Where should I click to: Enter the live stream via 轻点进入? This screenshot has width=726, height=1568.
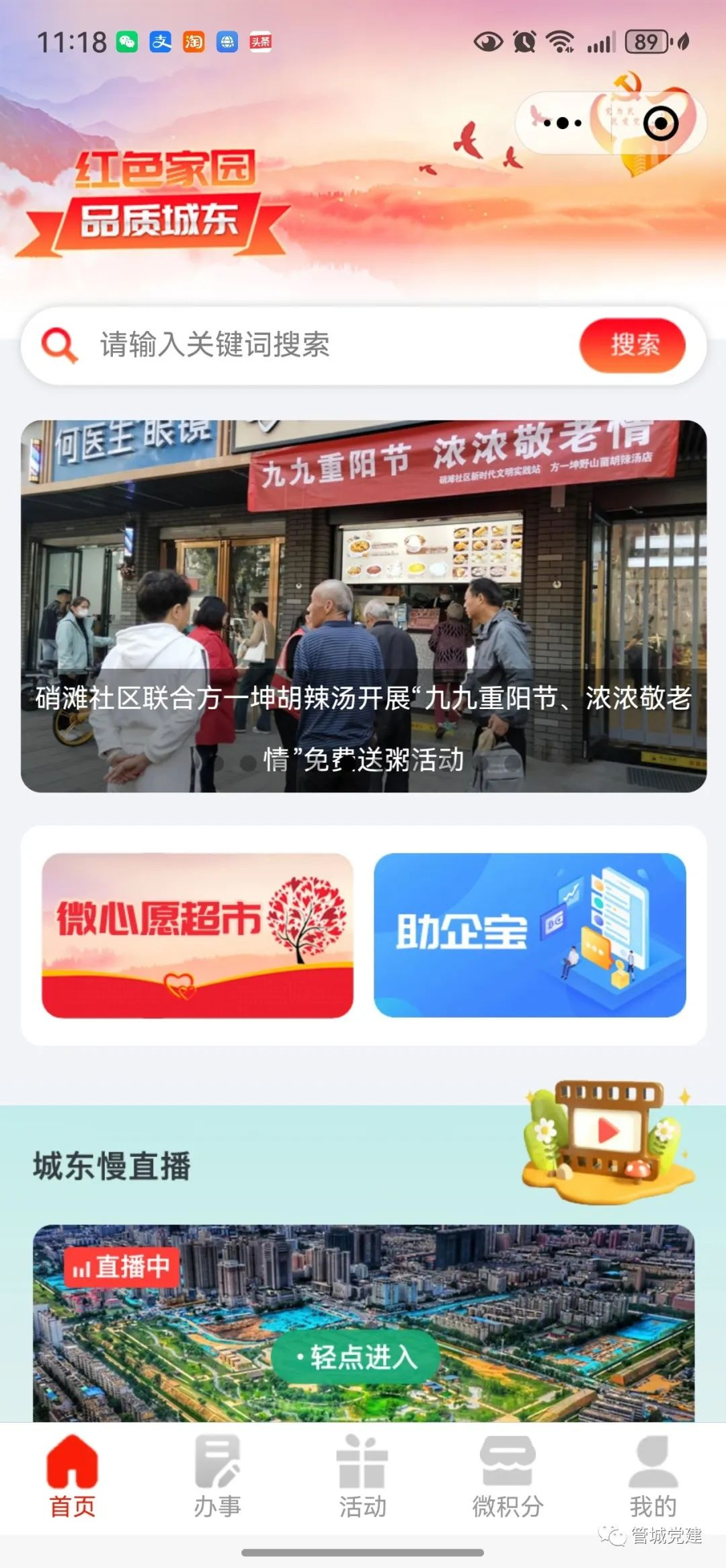click(x=356, y=1357)
